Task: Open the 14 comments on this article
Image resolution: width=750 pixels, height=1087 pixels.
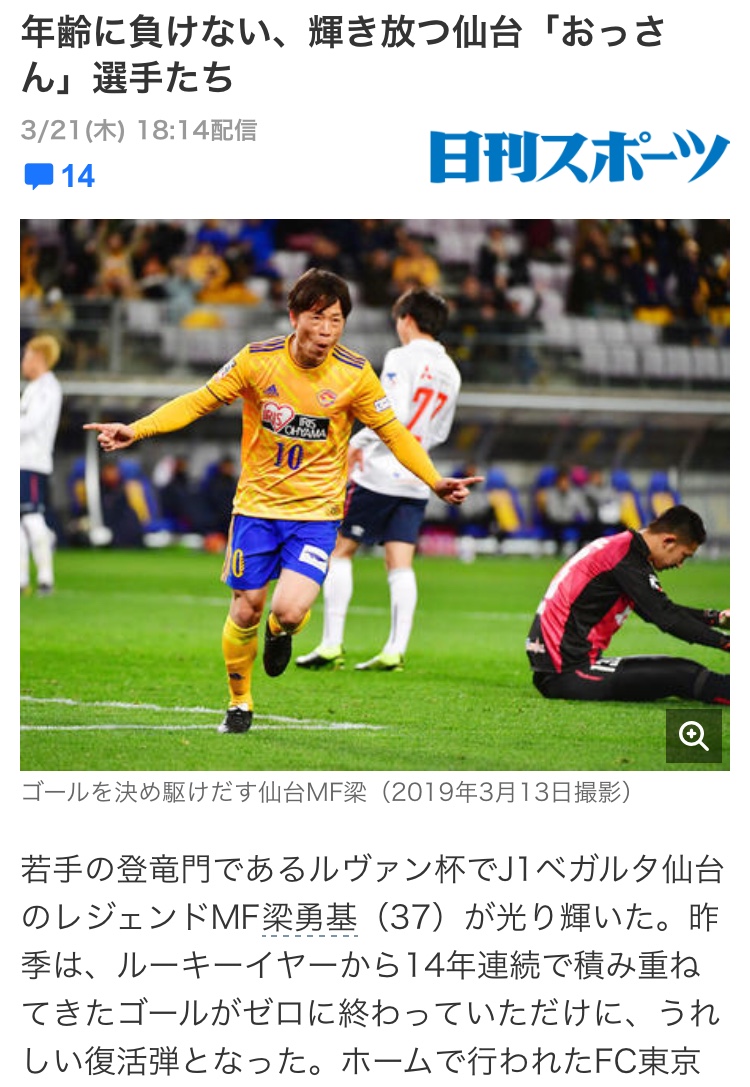Action: point(60,177)
